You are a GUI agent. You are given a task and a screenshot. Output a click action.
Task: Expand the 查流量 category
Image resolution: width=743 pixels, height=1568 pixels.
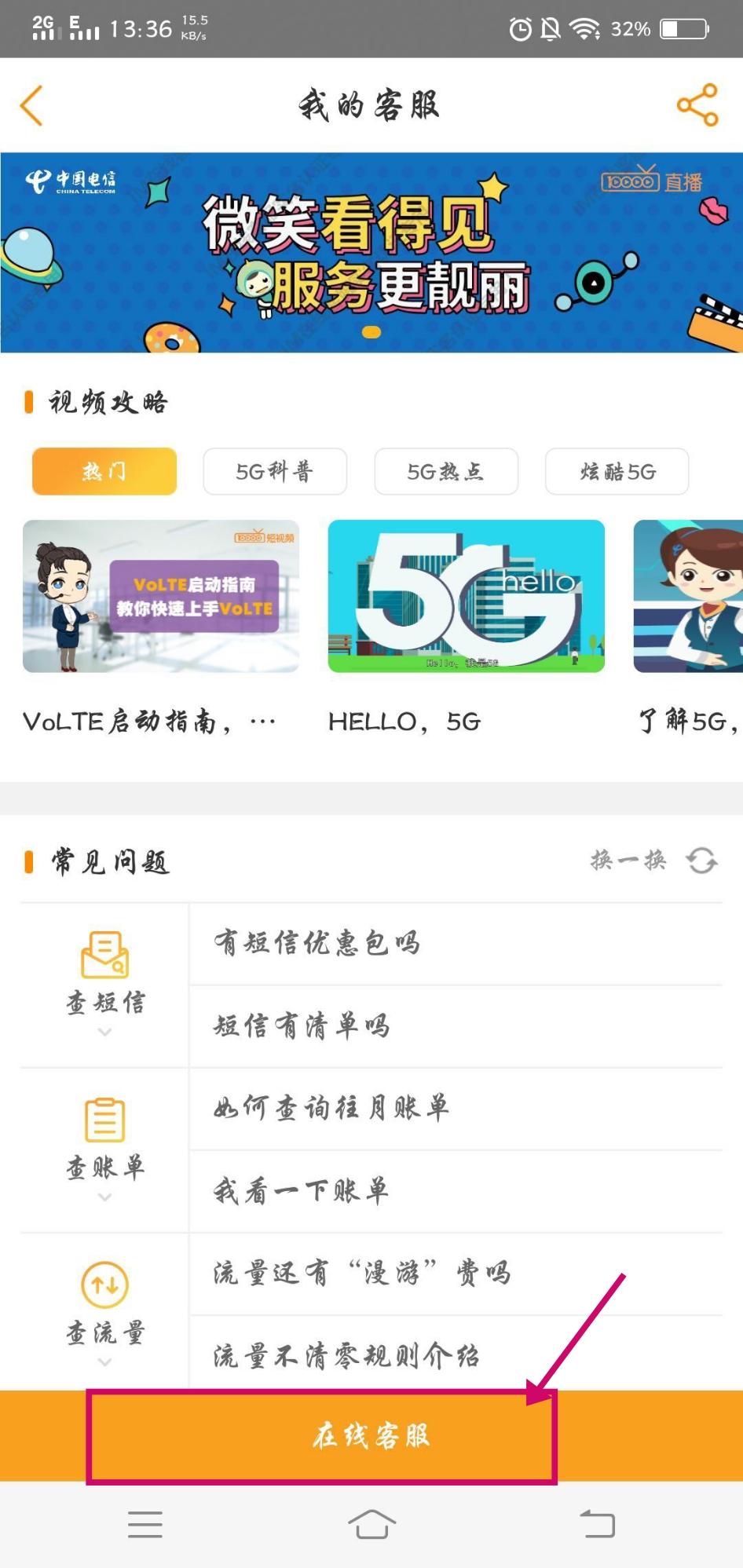(104, 1314)
